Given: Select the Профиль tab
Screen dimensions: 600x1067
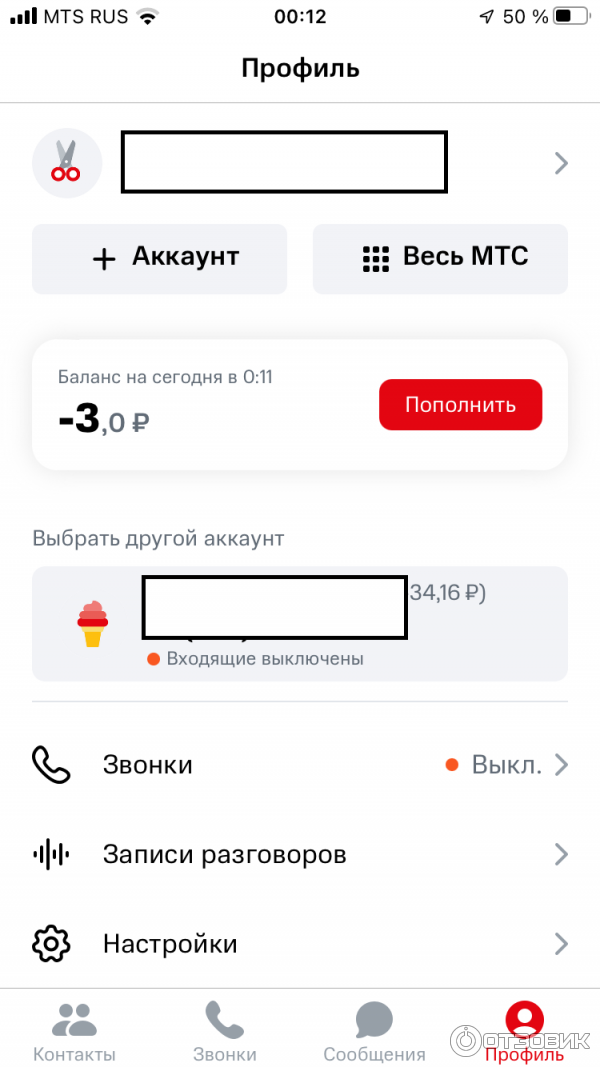Looking at the screenshot, I should tap(524, 1030).
